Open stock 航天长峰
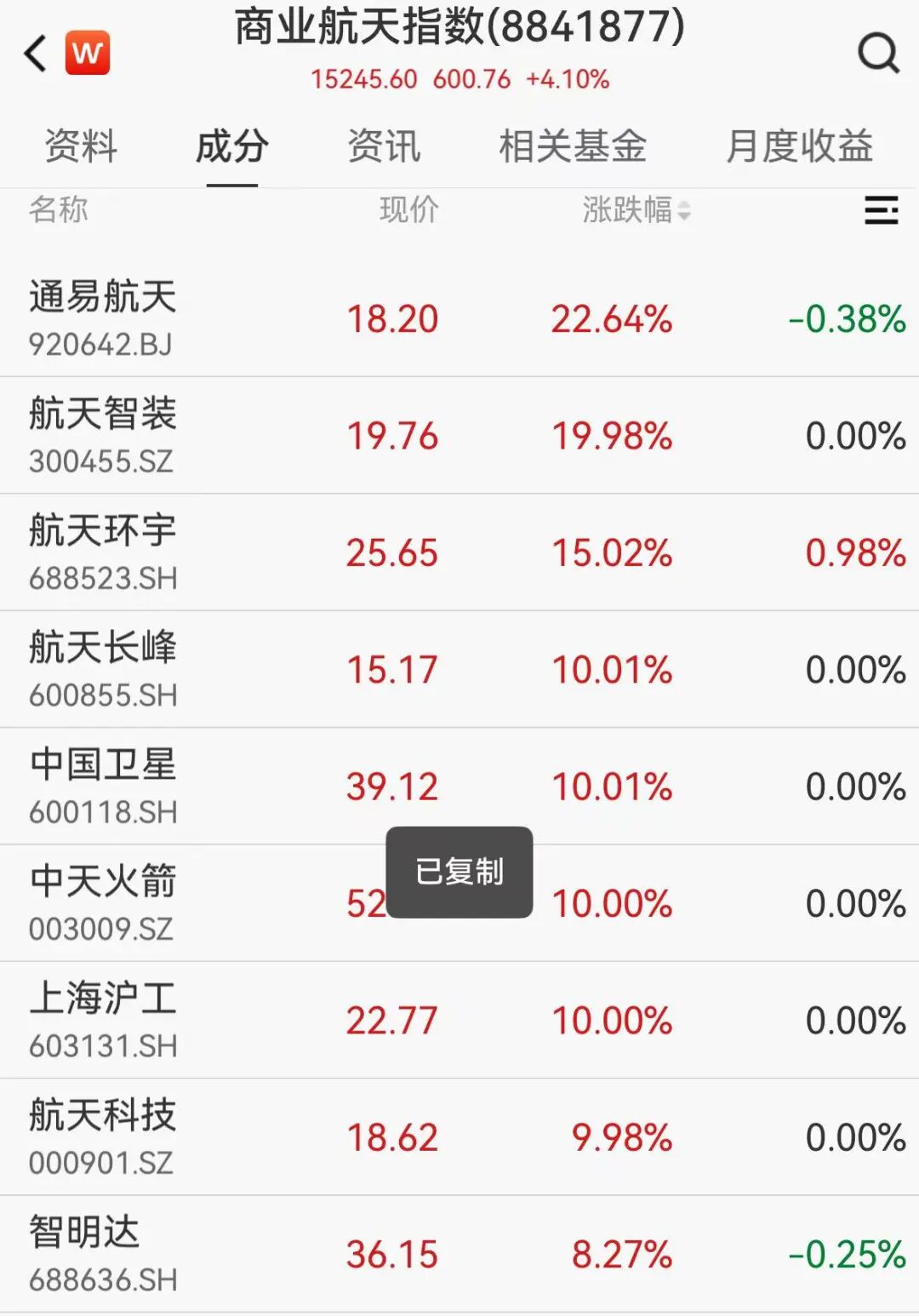This screenshot has height=1316, width=919. pyautogui.click(x=102, y=668)
